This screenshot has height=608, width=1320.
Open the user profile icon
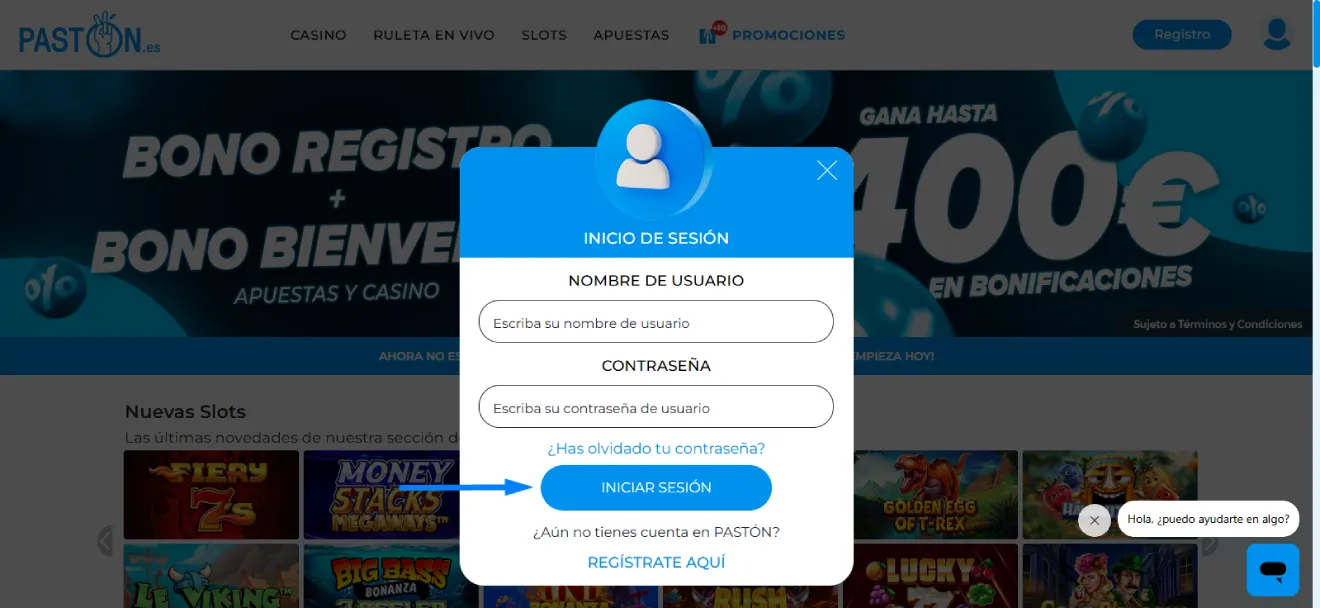tap(1276, 34)
